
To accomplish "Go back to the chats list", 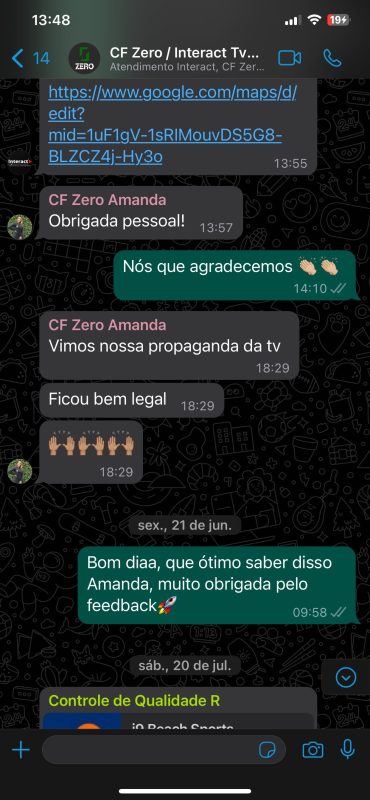I will pyautogui.click(x=30, y=58).
